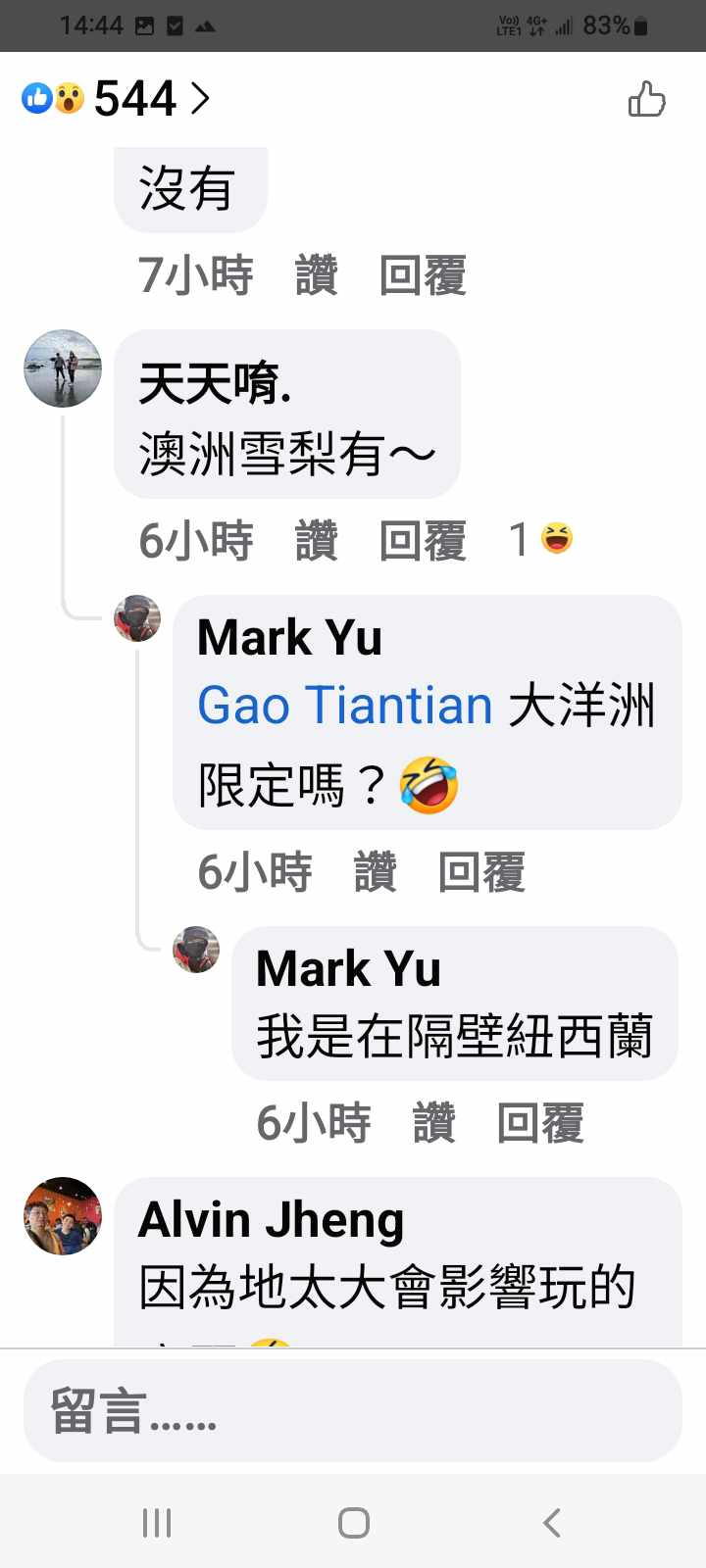Reply to 天天唷's comment
706x1568 pixels.
click(x=423, y=540)
